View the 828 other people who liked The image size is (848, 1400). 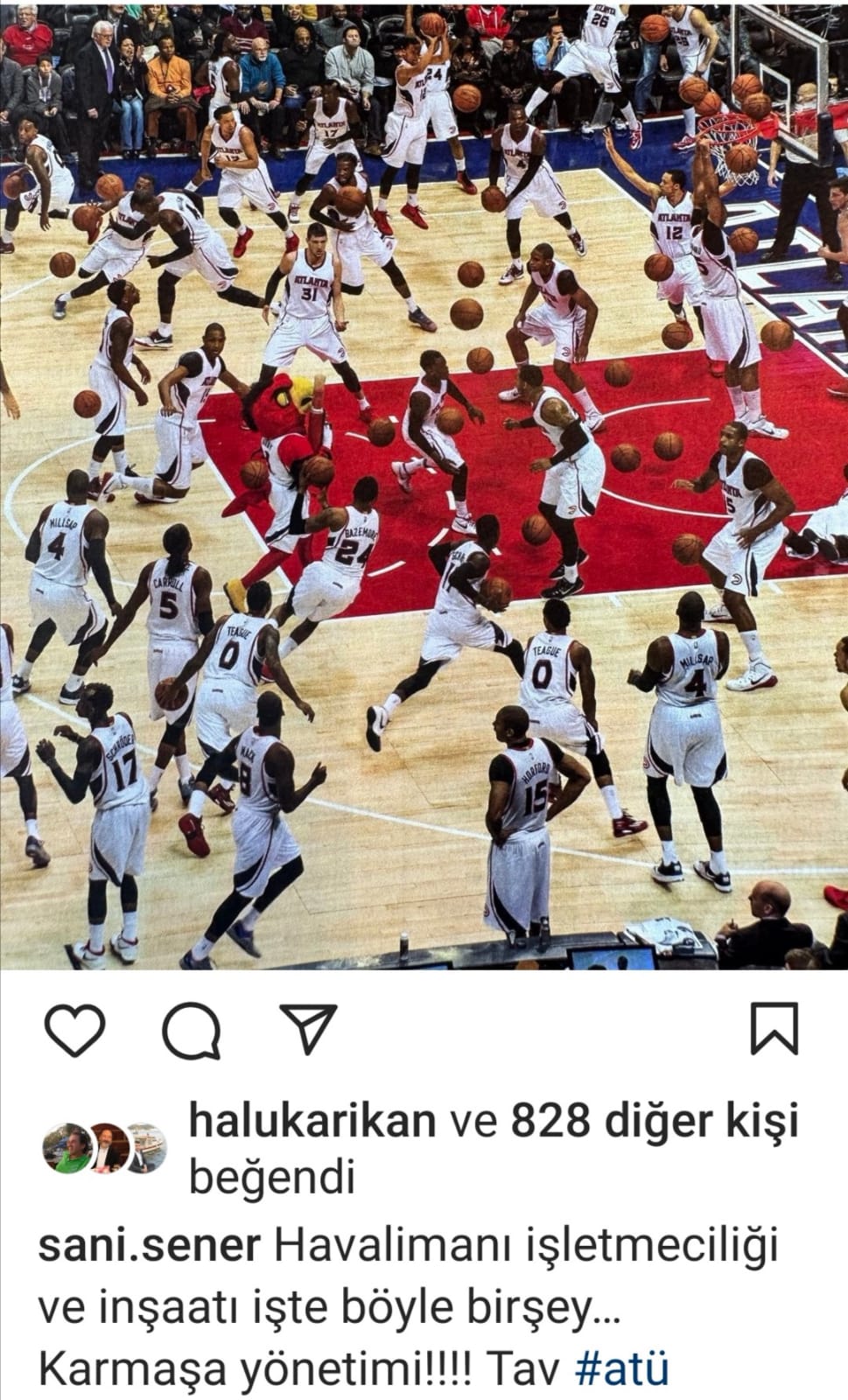tap(655, 1121)
